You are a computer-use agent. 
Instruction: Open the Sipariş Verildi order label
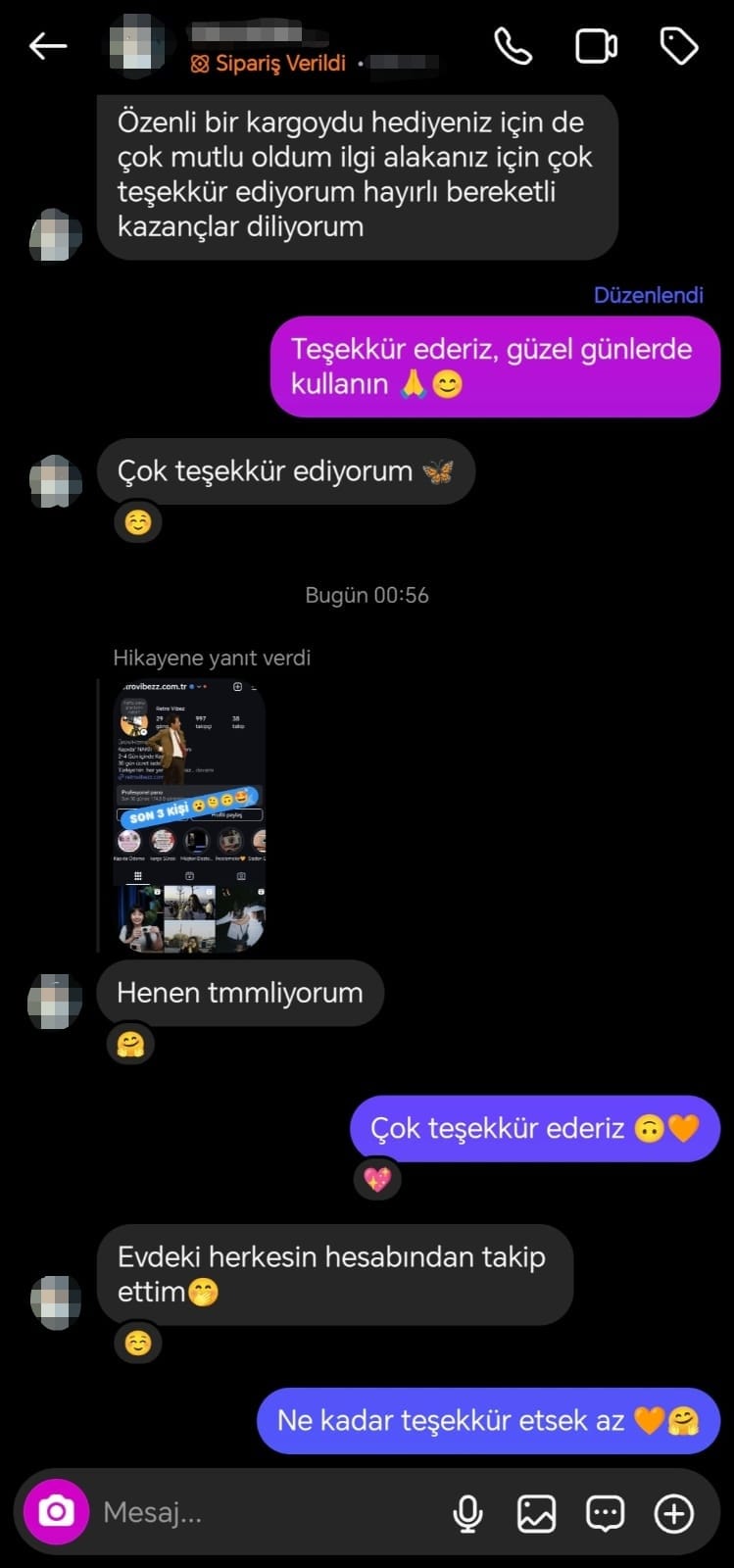click(269, 64)
